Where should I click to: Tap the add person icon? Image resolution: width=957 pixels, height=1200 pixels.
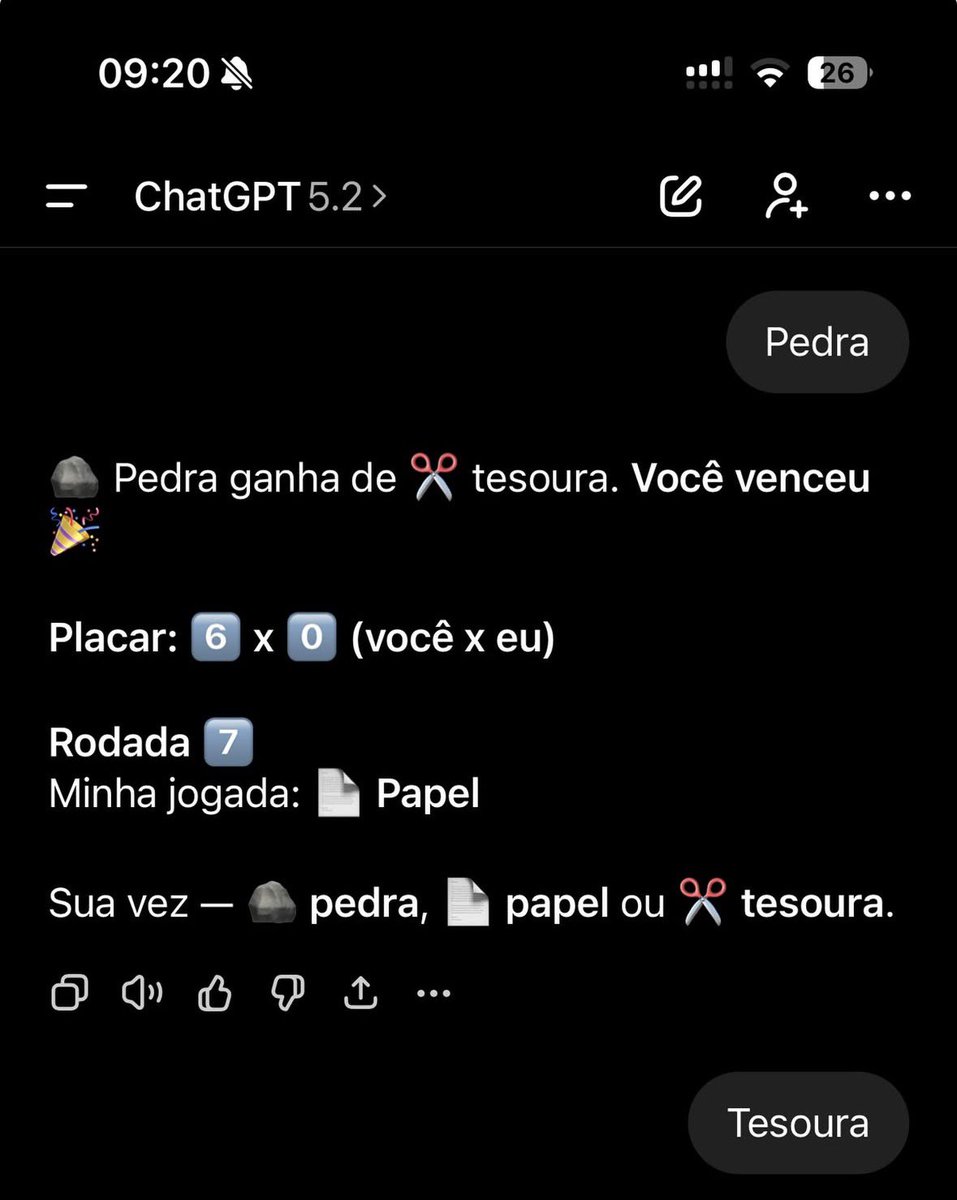pos(786,196)
